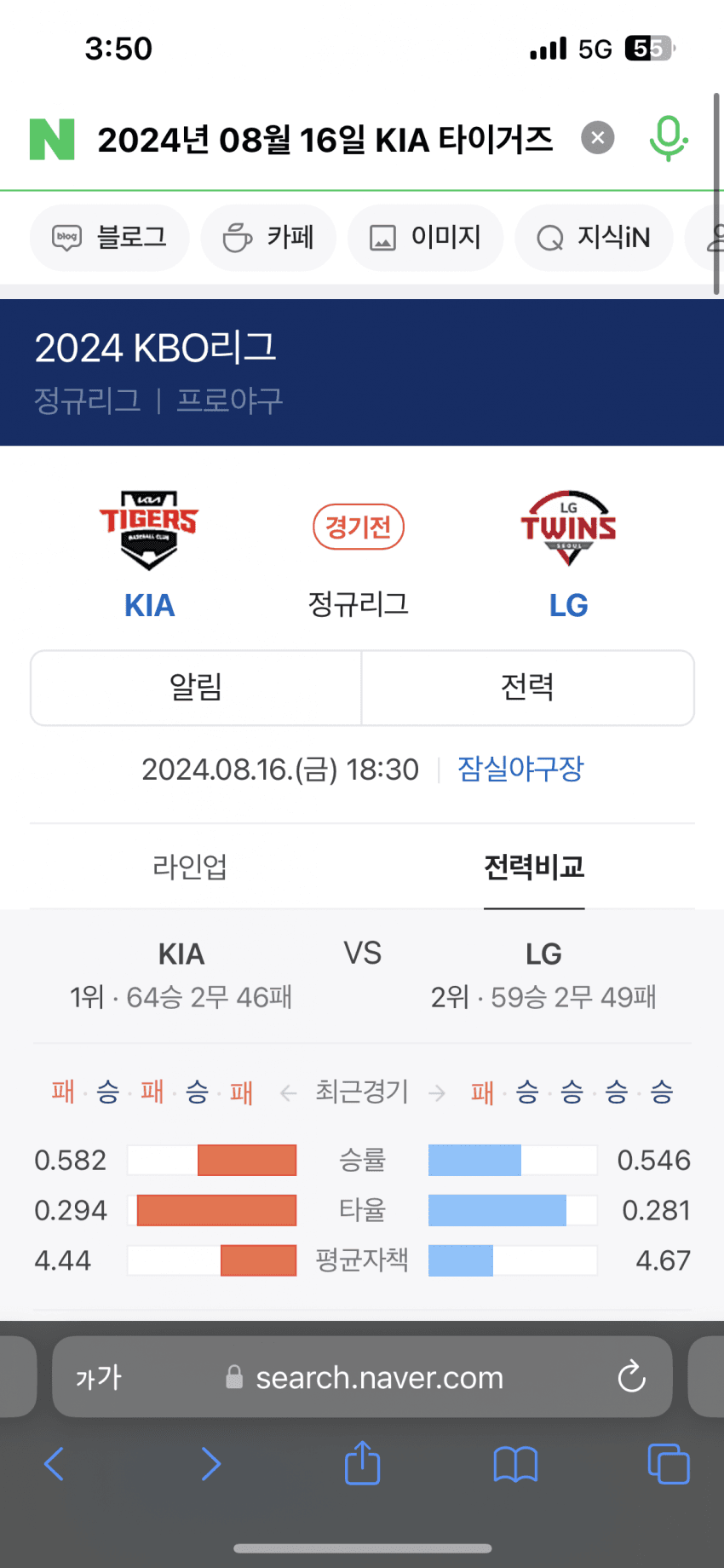The width and height of the screenshot is (724, 1568).
Task: Set game alert with 알림 button
Action: coord(196,688)
